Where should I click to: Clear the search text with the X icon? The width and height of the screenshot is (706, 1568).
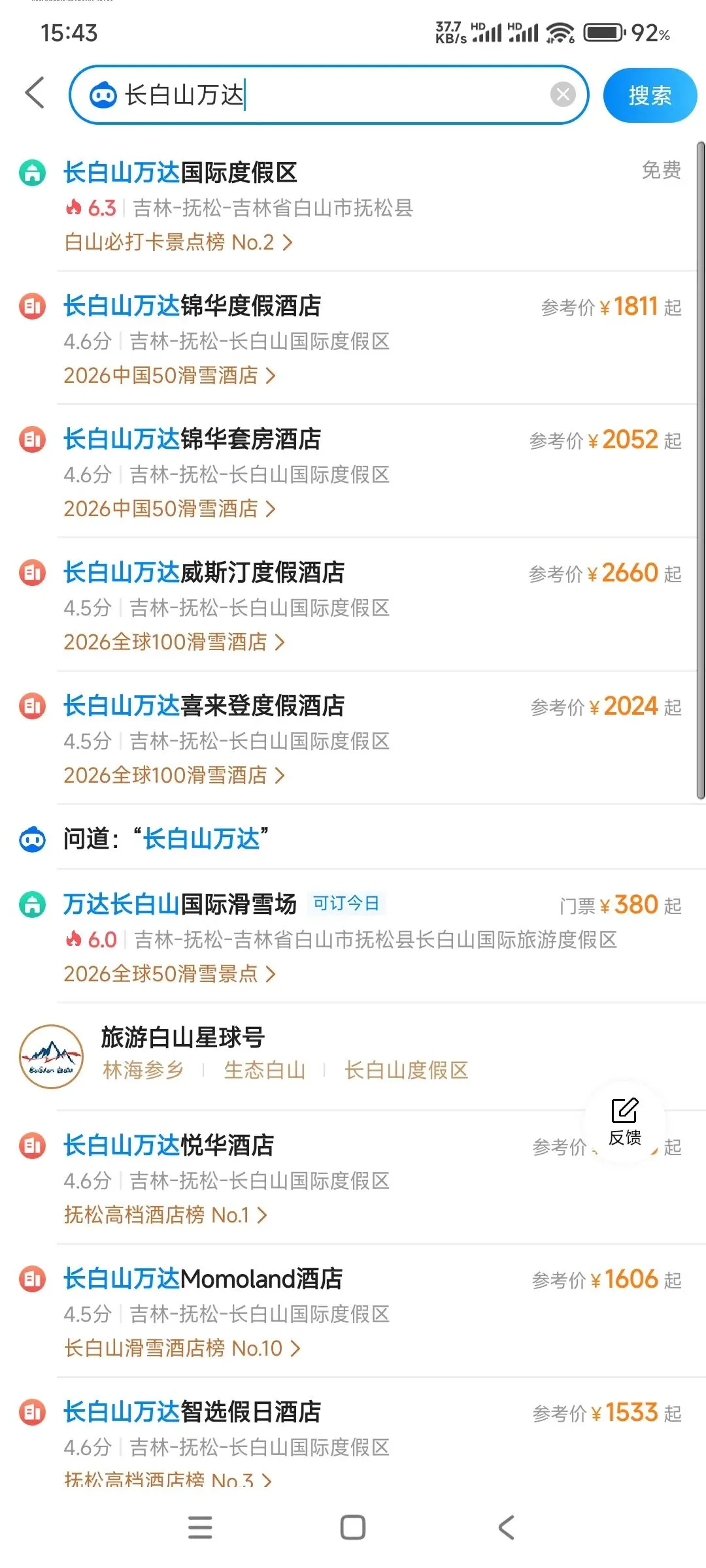562,95
